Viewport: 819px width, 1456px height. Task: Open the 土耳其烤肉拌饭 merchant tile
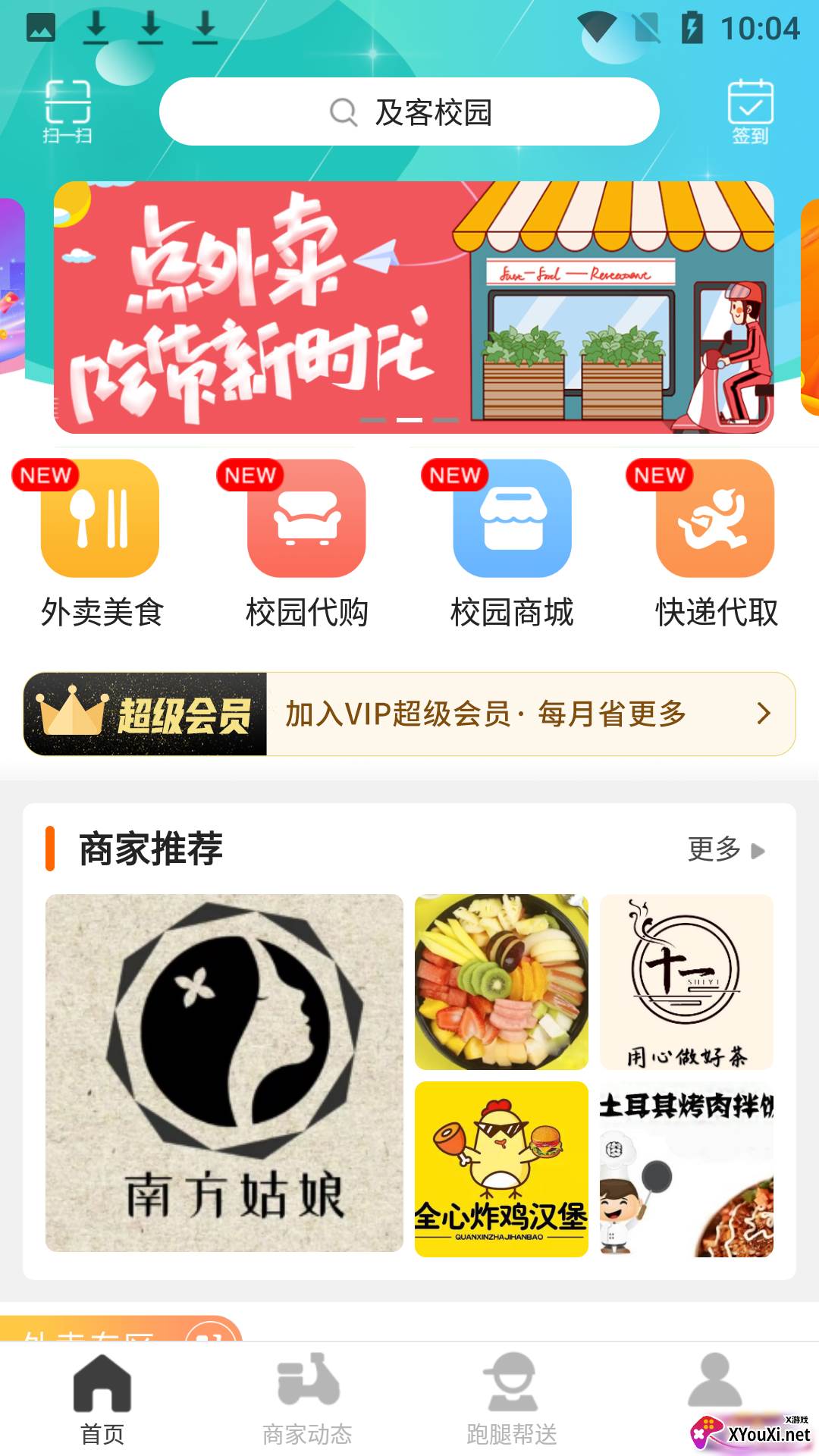[686, 1169]
